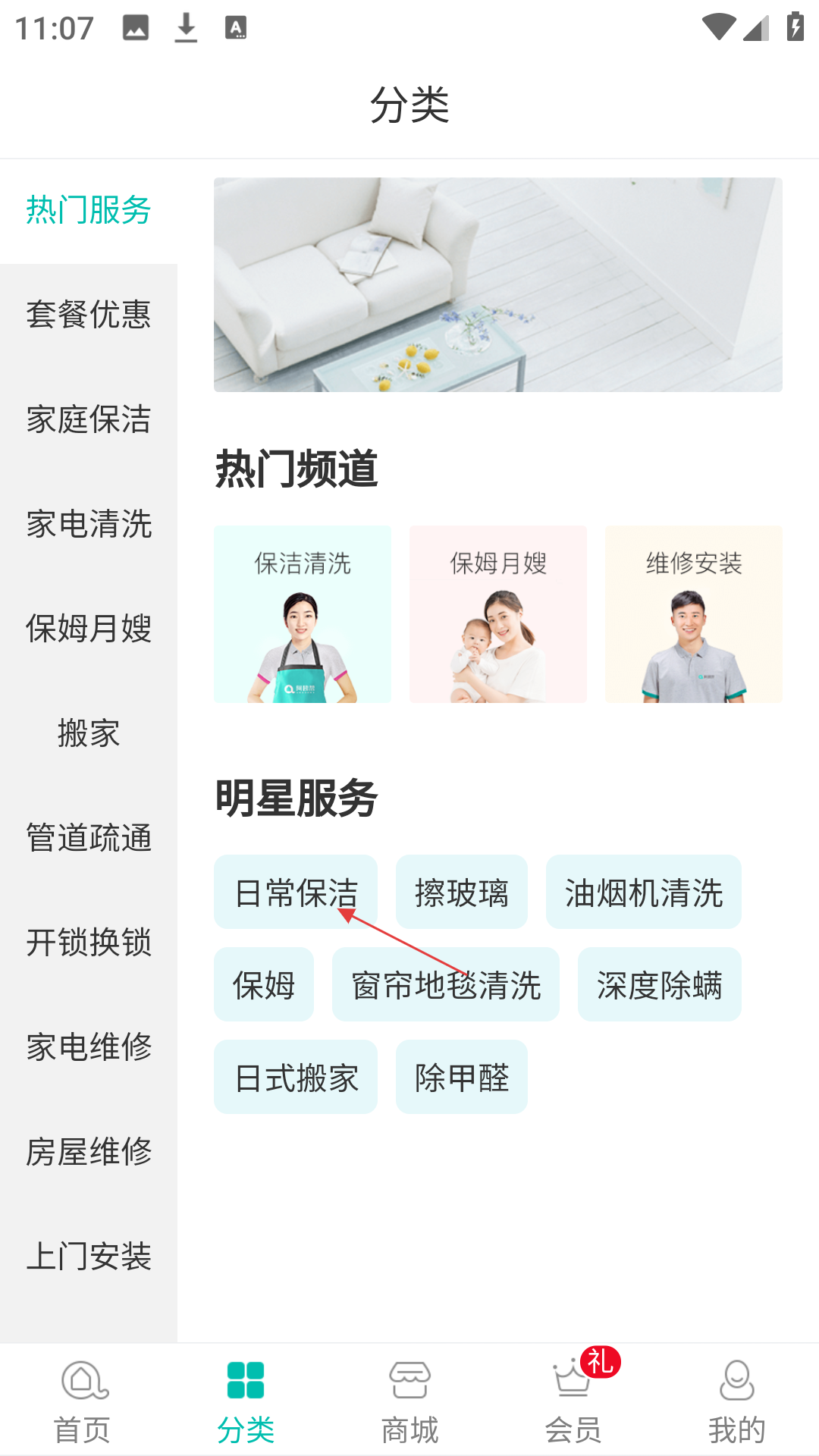
Task: Switch to the 首页 tab
Action: pos(82,1401)
